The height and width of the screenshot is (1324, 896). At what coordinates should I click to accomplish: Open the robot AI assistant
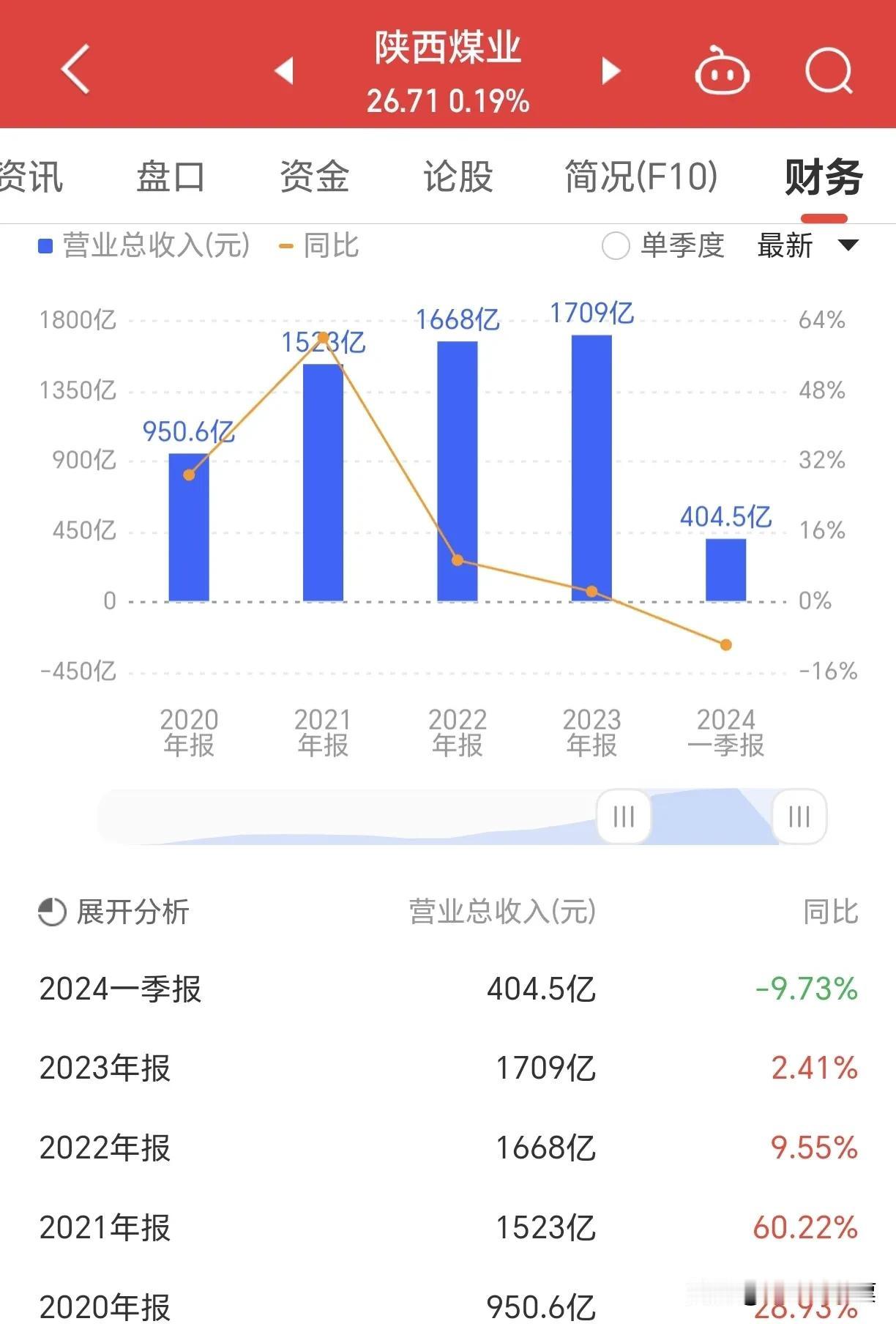coord(721,71)
